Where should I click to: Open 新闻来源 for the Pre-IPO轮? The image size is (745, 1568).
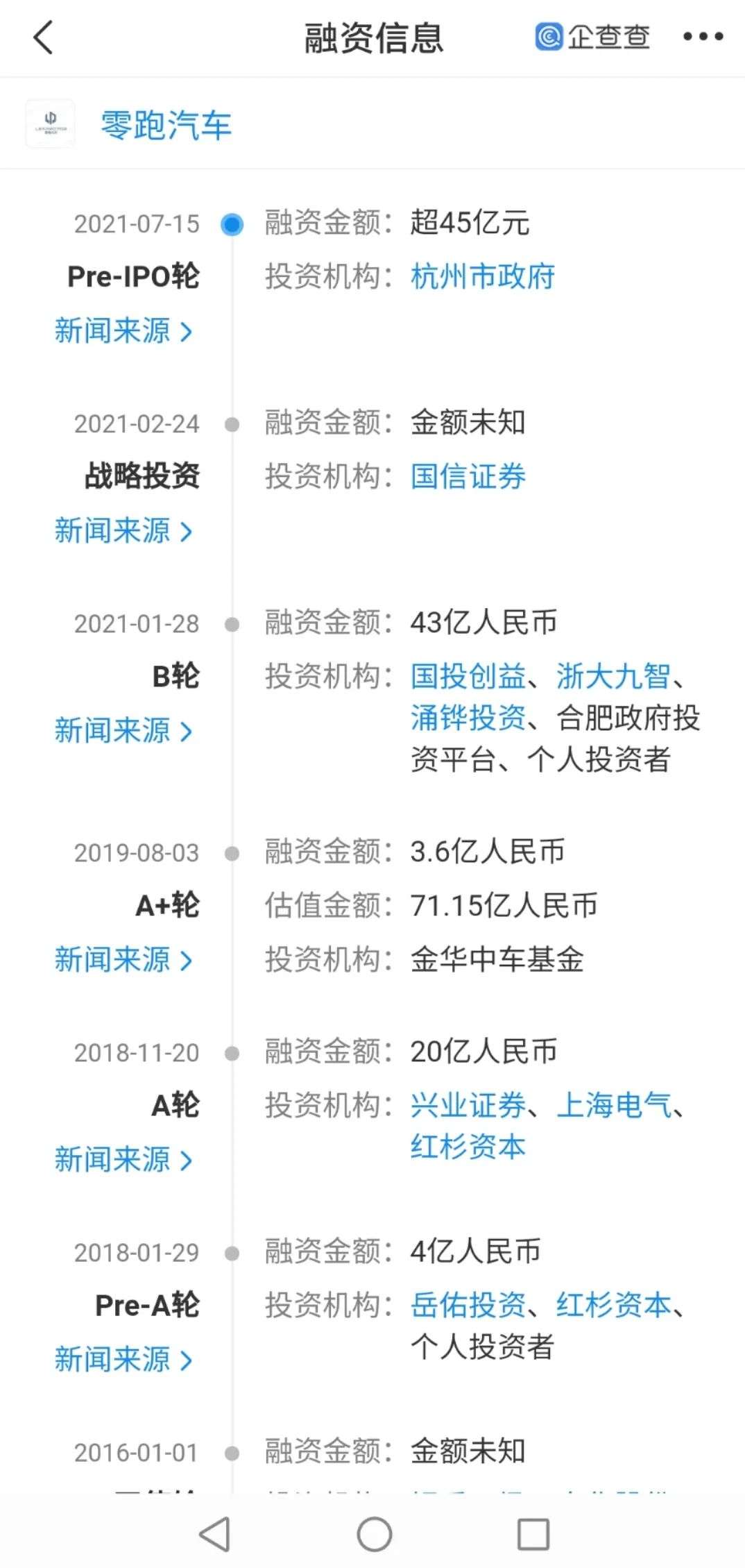(x=123, y=330)
